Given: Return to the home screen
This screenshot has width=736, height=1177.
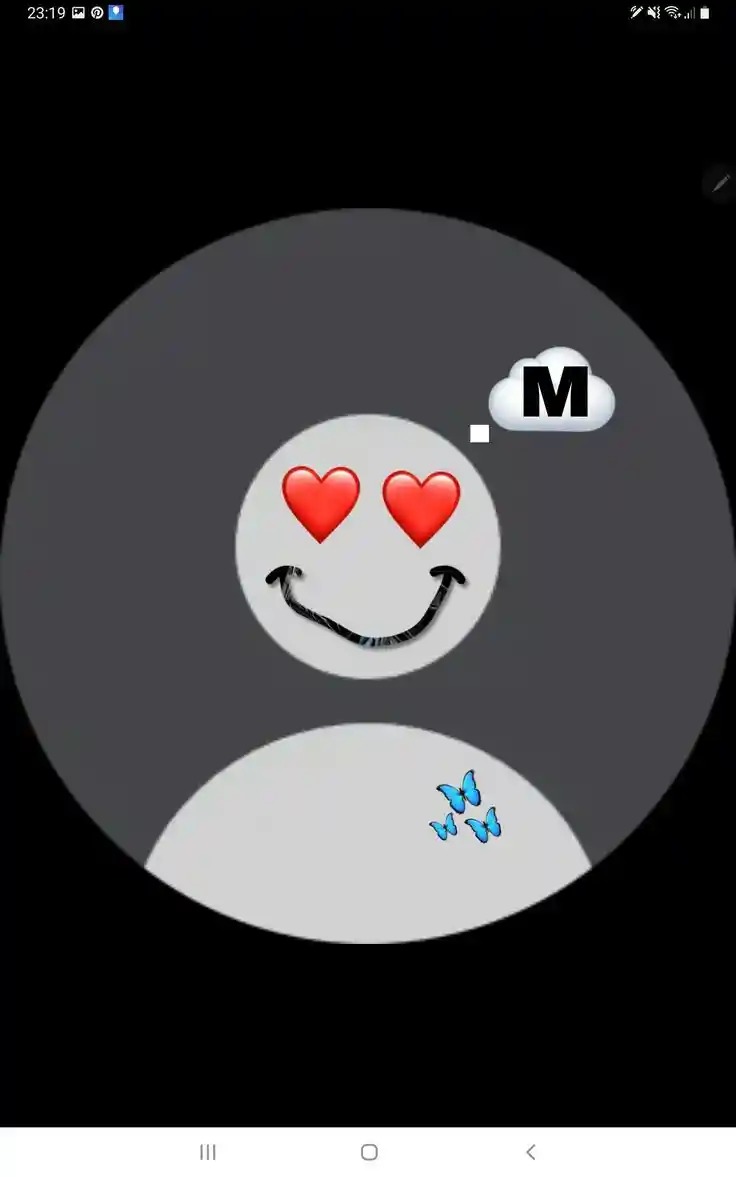Looking at the screenshot, I should (369, 1152).
